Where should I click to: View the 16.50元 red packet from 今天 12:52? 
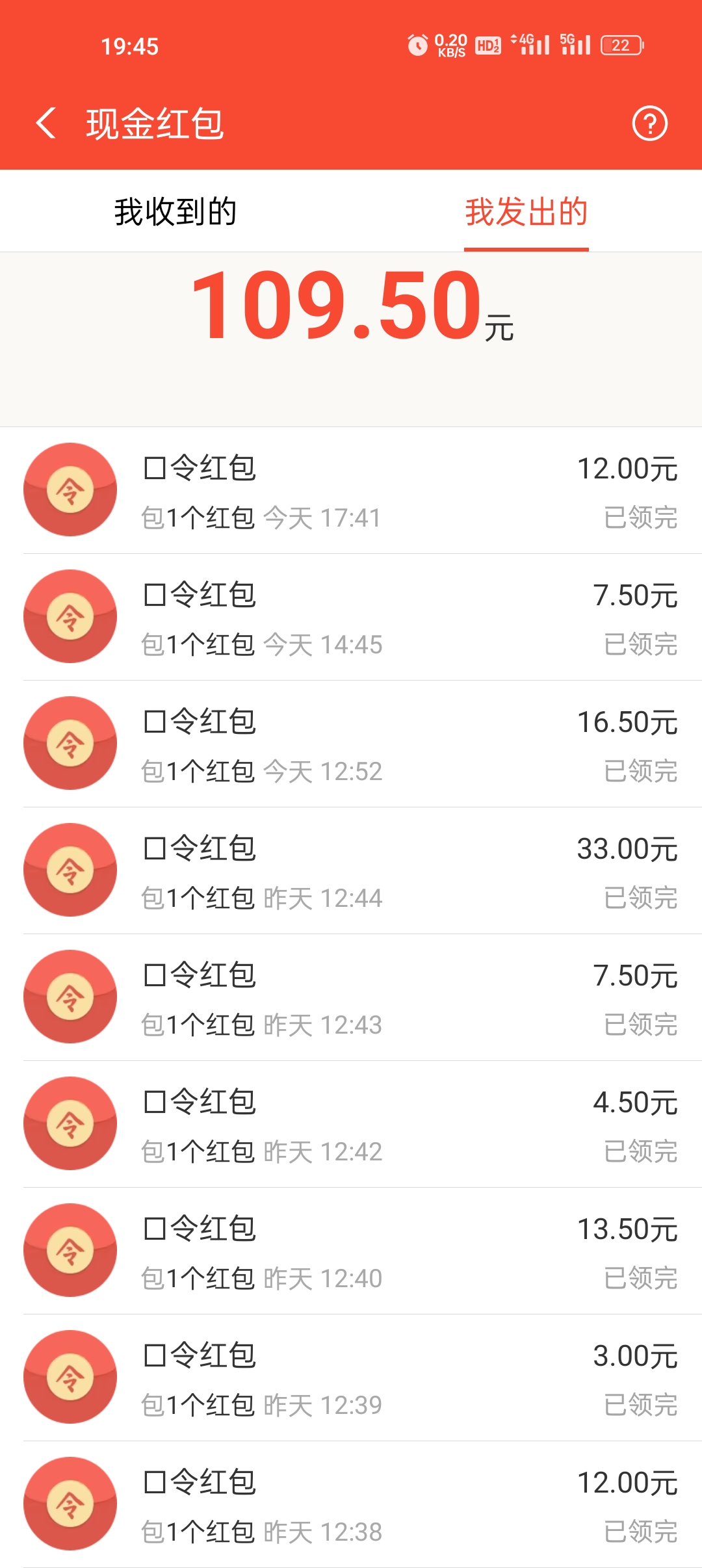pyautogui.click(x=351, y=744)
